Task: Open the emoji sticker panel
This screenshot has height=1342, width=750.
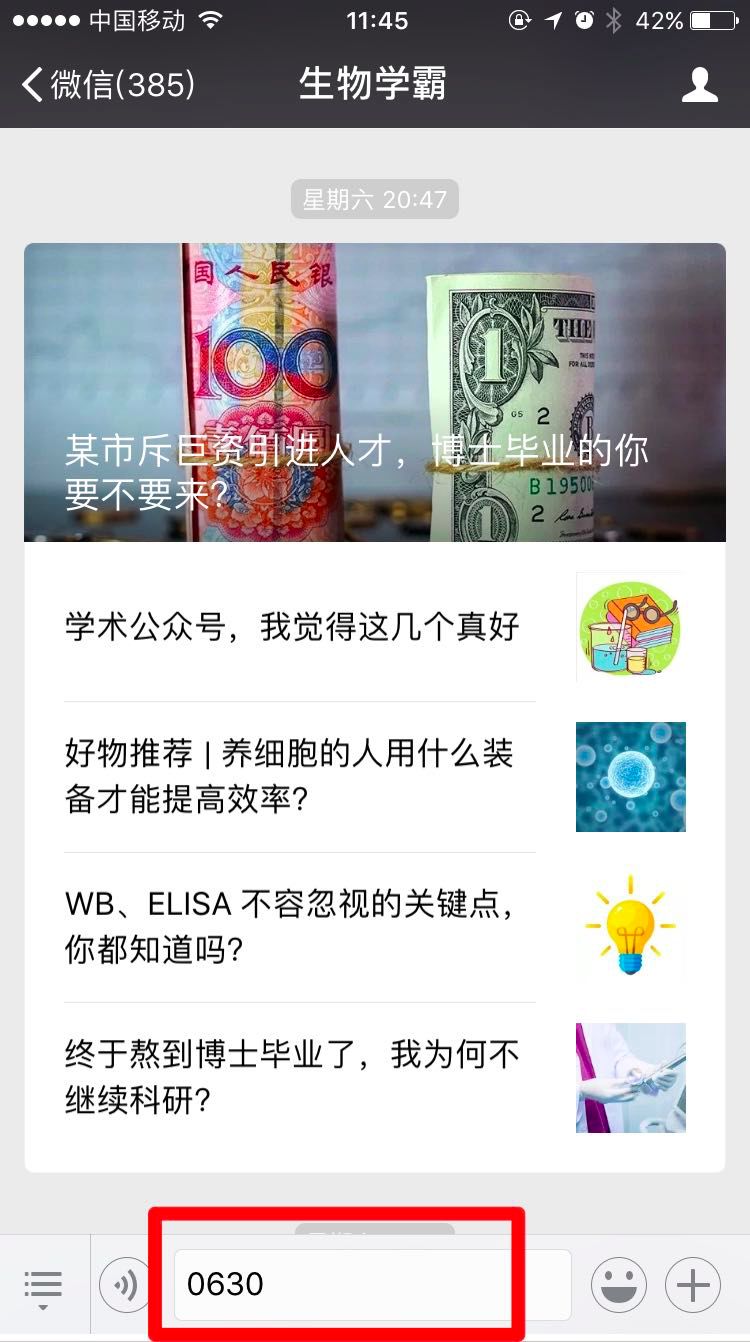Action: point(618,1285)
